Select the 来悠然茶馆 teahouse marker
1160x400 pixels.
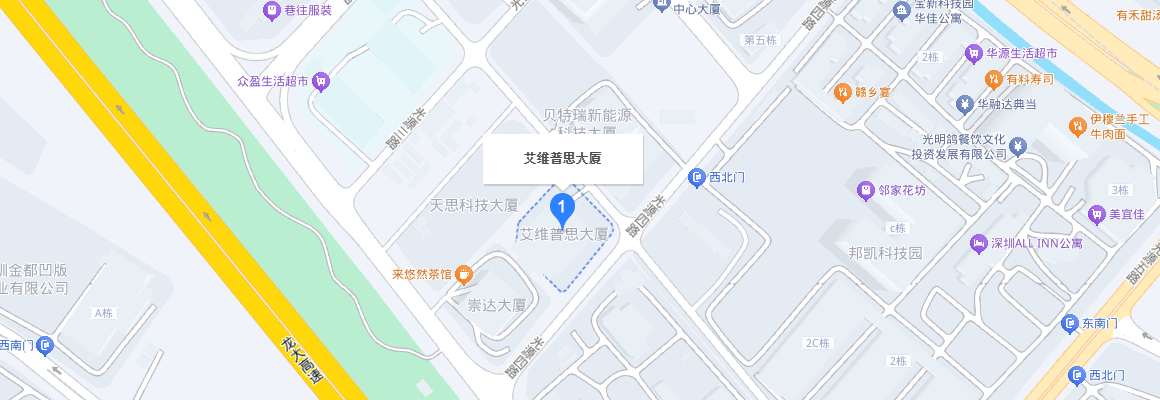(x=464, y=274)
